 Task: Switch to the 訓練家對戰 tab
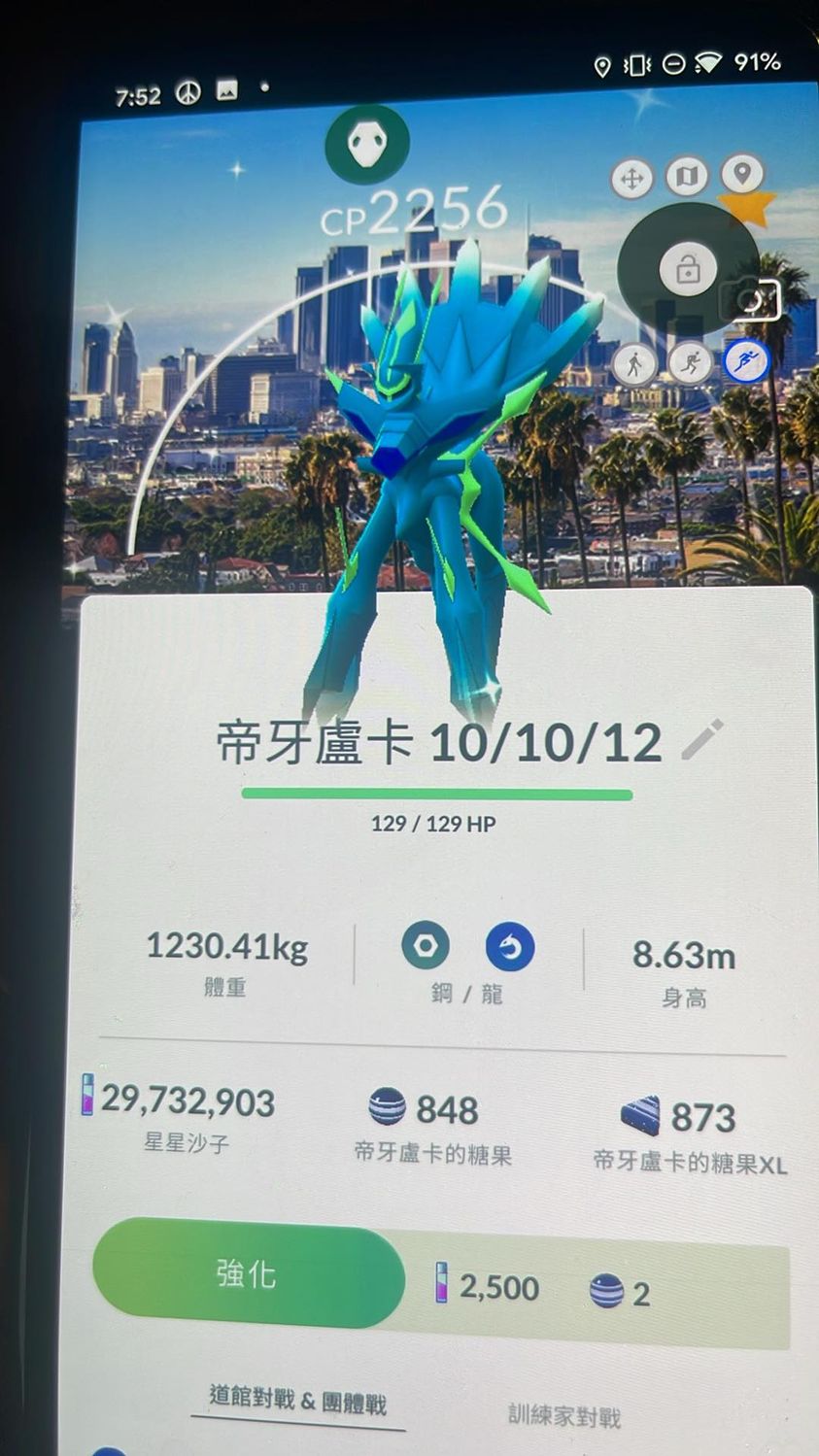563,1416
